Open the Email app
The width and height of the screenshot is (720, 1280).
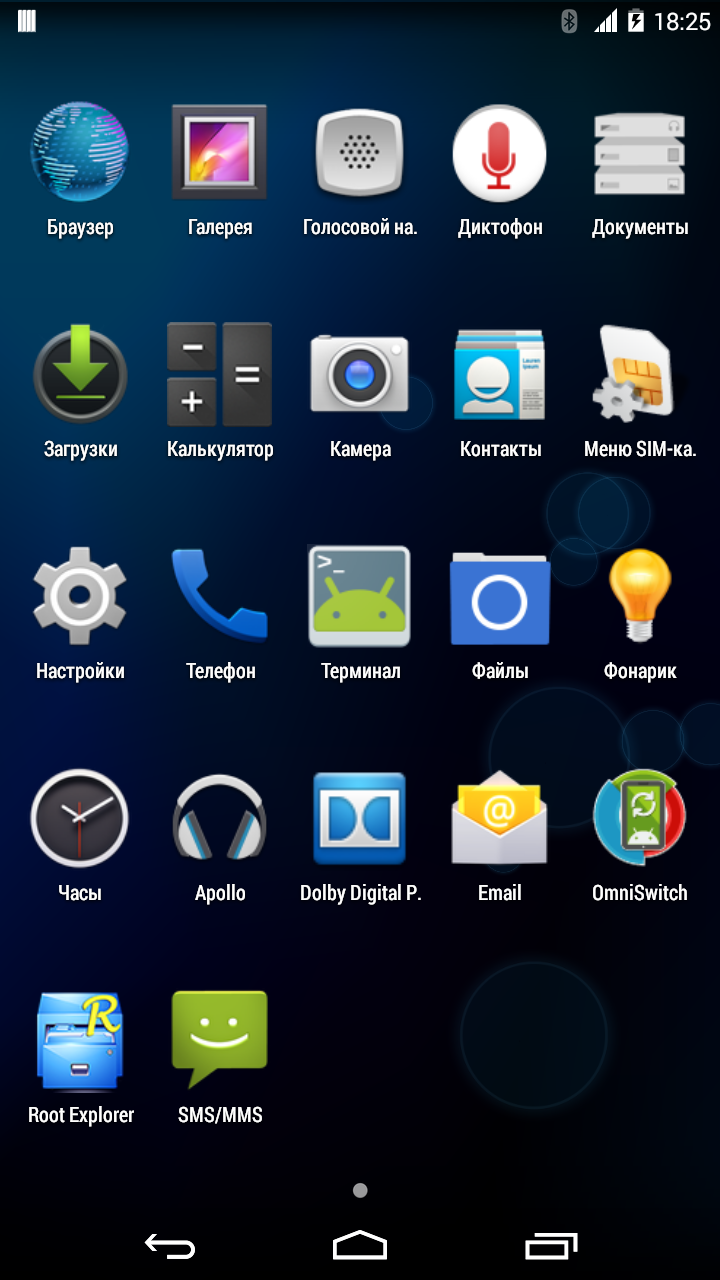[x=500, y=818]
